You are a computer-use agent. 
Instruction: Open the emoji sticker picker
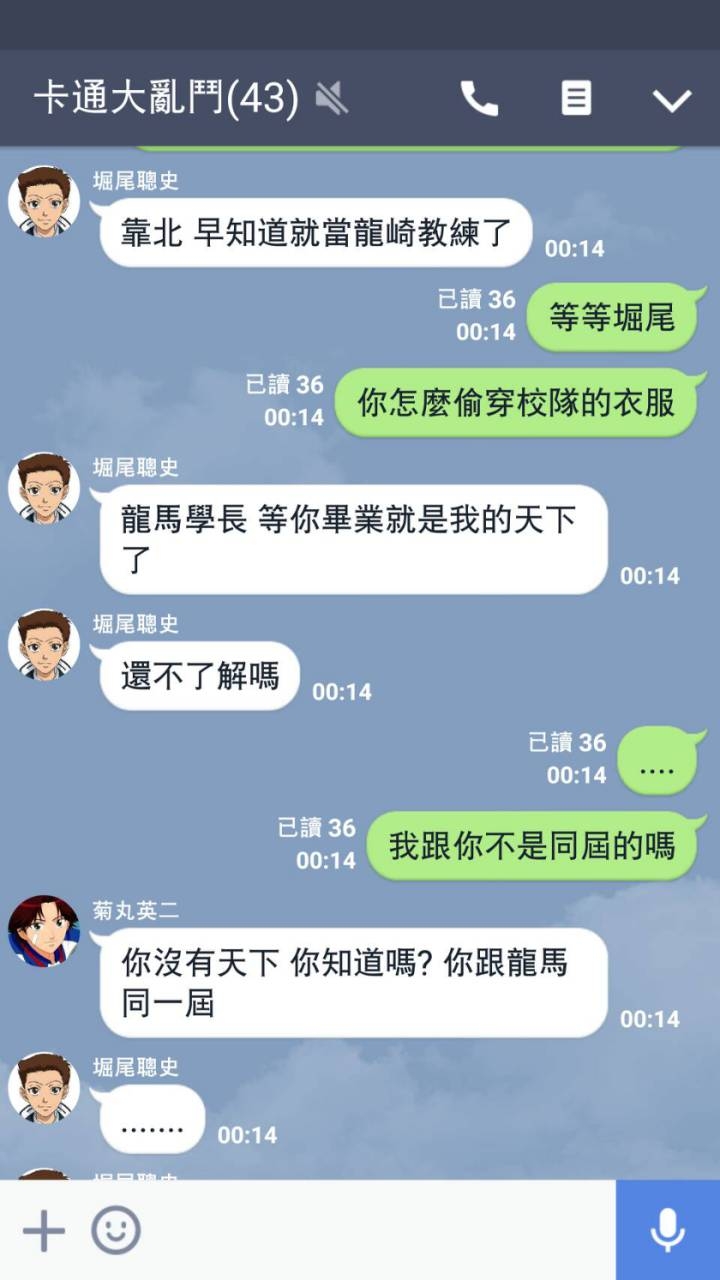(x=116, y=1230)
